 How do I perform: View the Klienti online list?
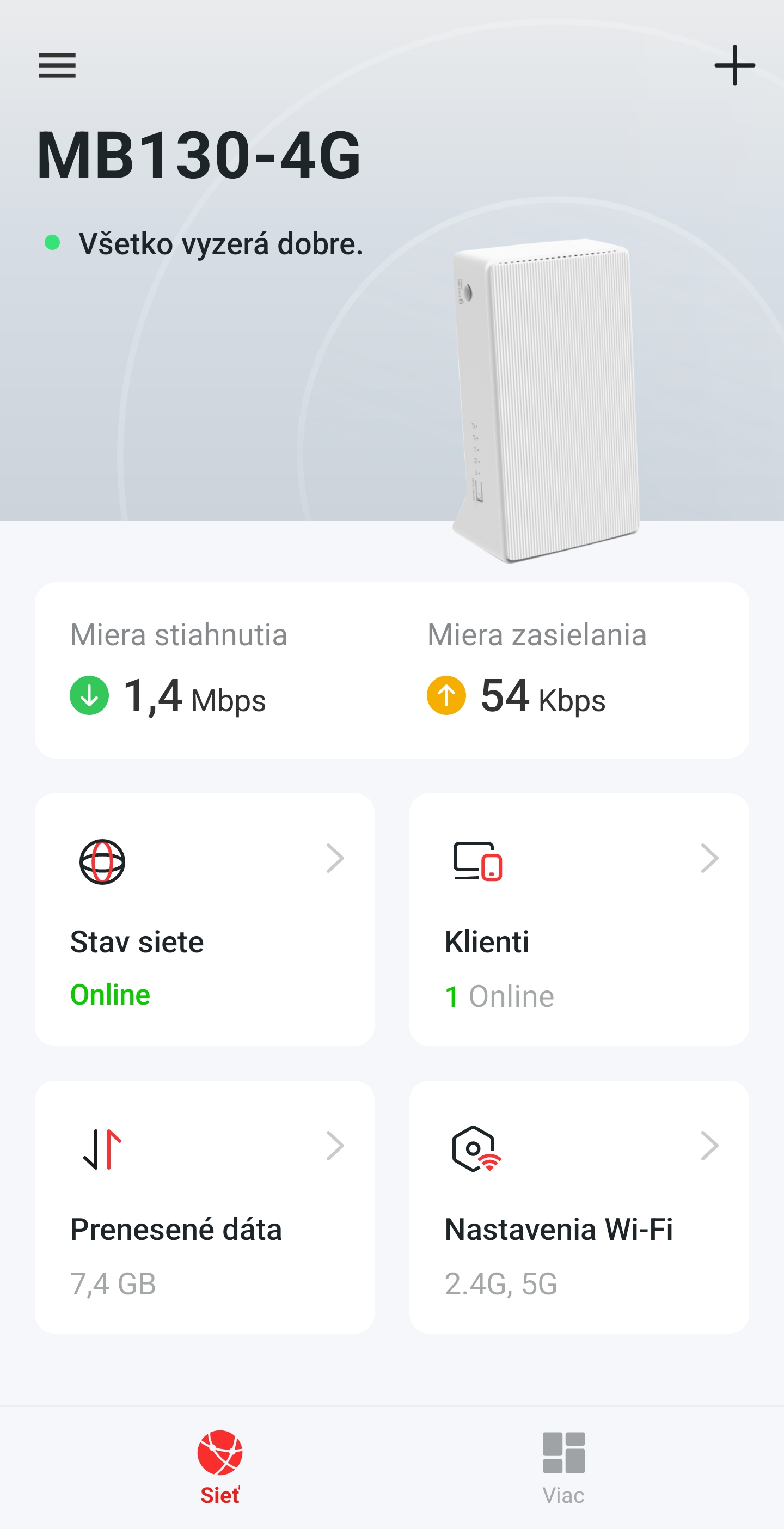579,919
